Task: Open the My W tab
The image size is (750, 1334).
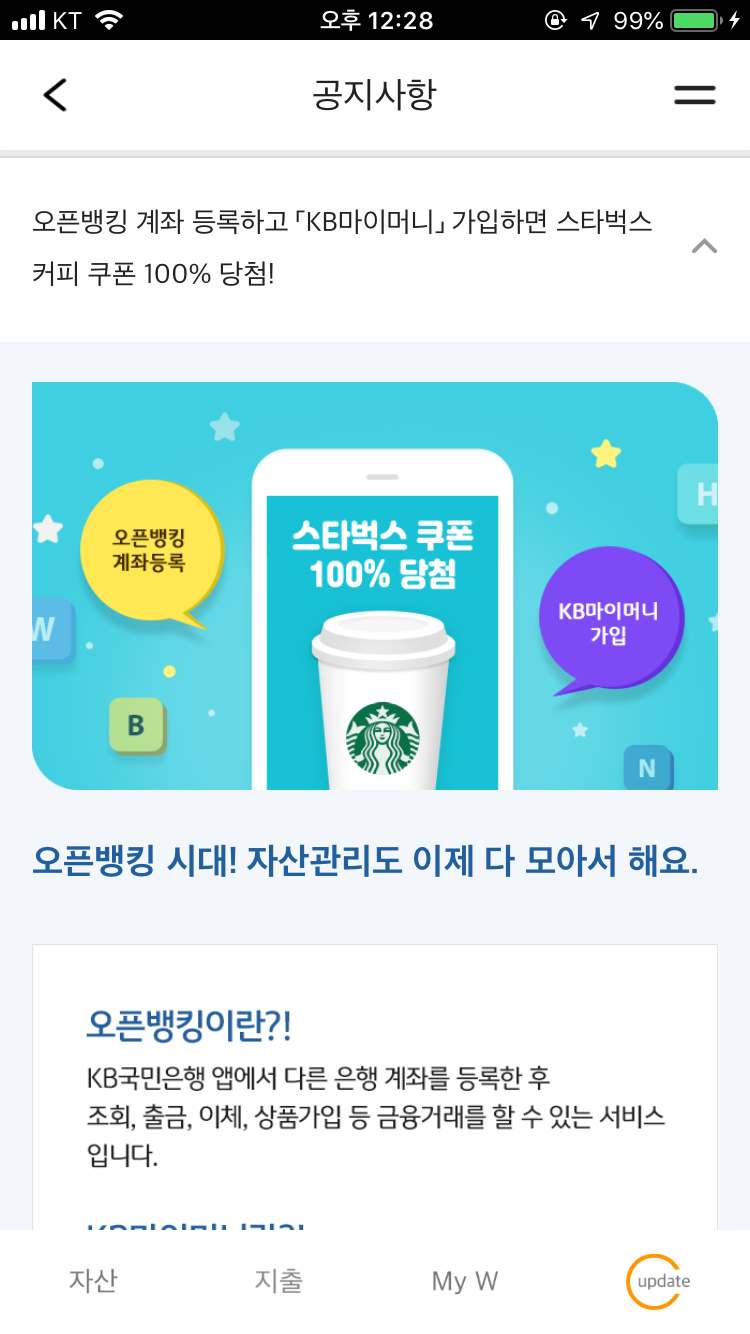Action: point(464,1281)
